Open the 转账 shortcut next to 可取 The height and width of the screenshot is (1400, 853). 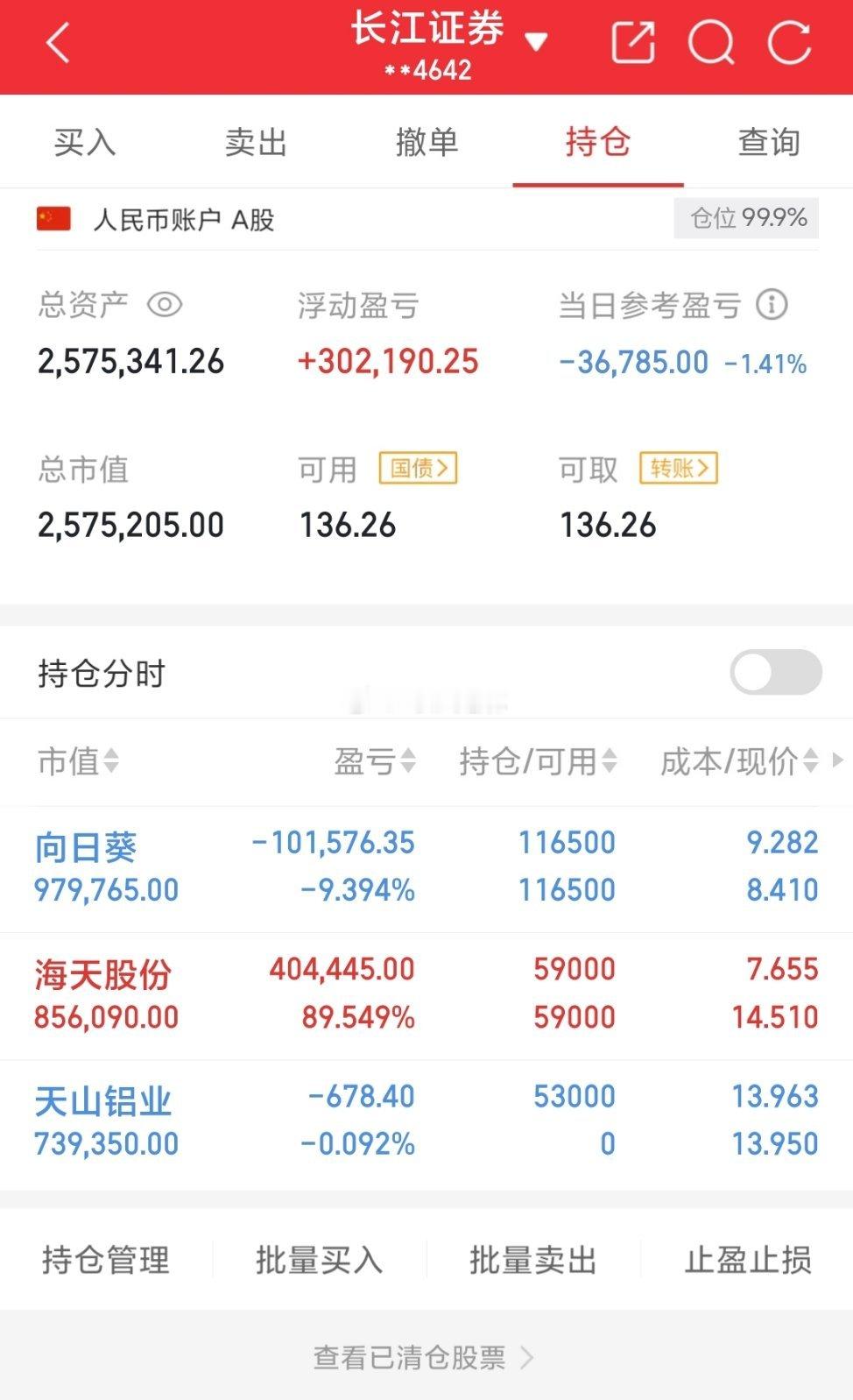click(679, 468)
